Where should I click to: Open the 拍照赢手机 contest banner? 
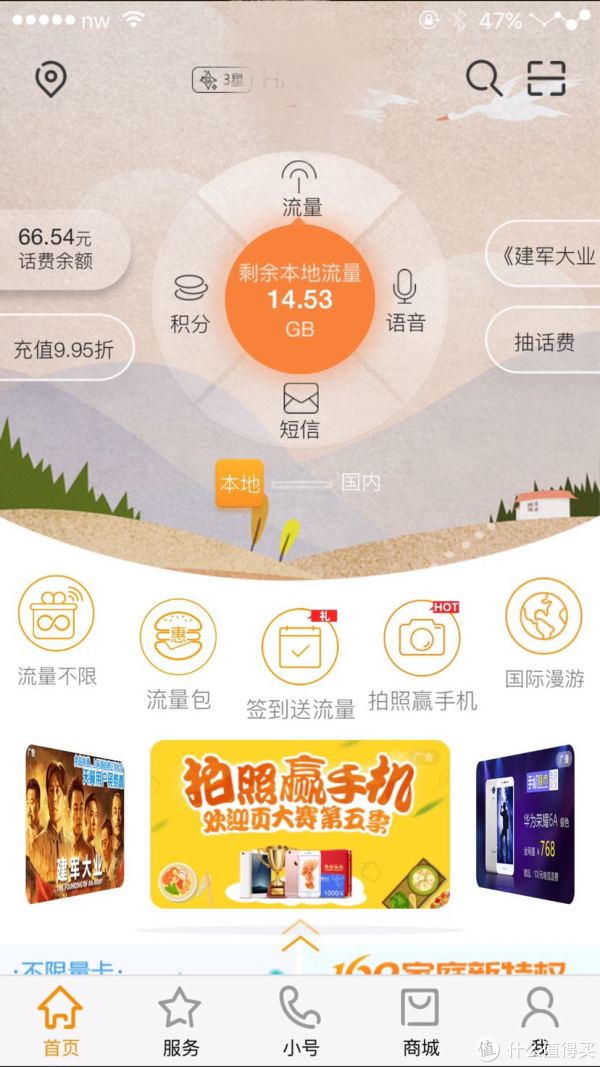pyautogui.click(x=300, y=823)
